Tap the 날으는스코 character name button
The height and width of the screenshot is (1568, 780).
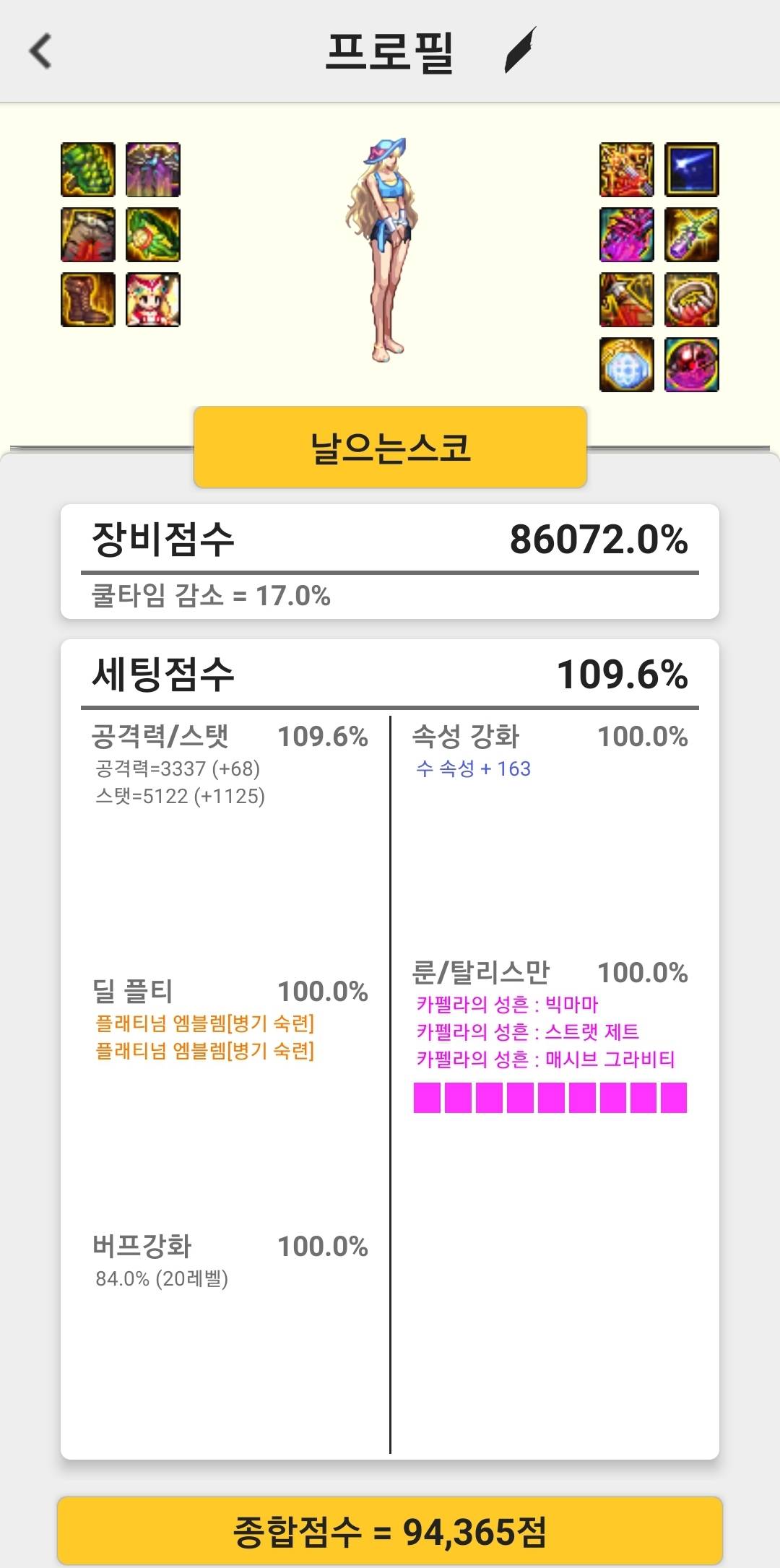click(390, 447)
